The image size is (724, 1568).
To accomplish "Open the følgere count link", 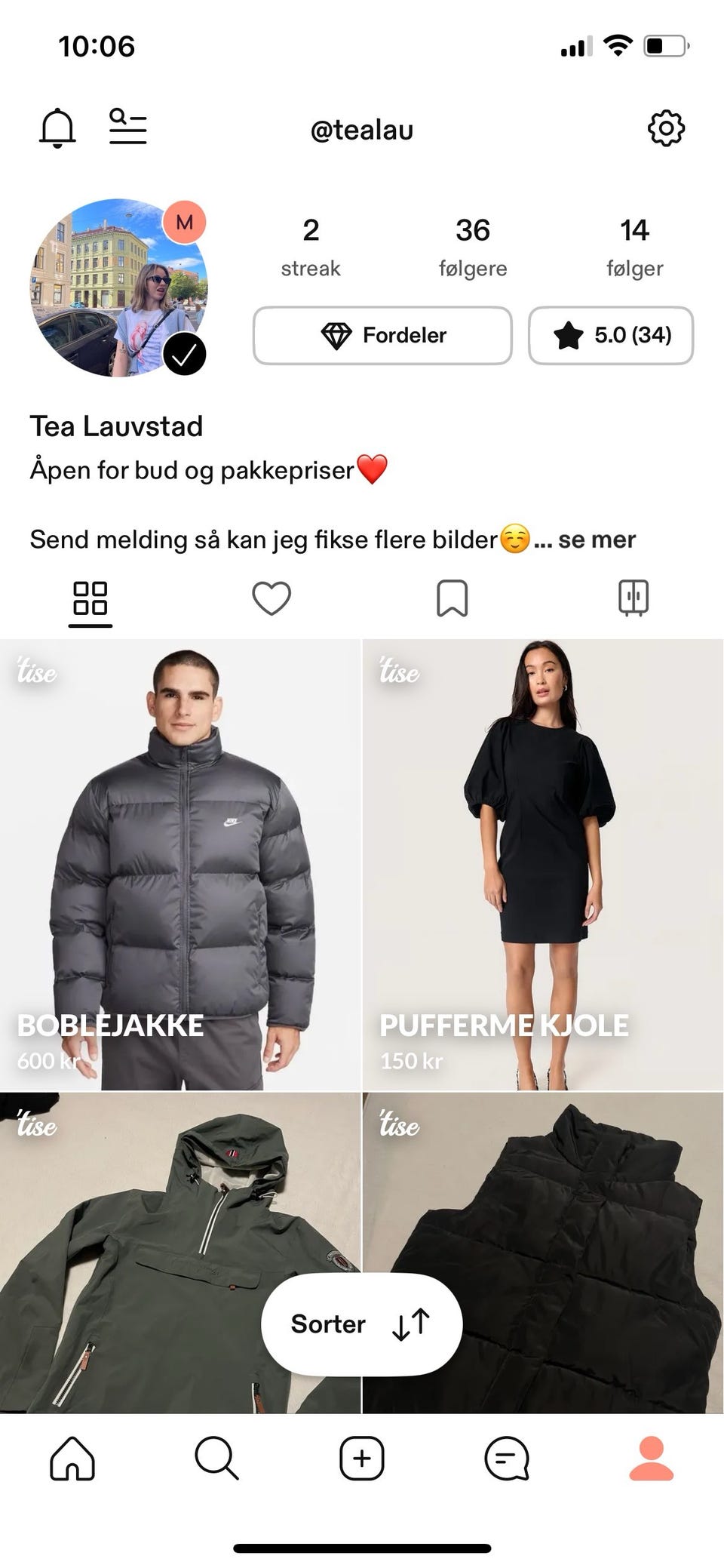I will click(x=474, y=246).
